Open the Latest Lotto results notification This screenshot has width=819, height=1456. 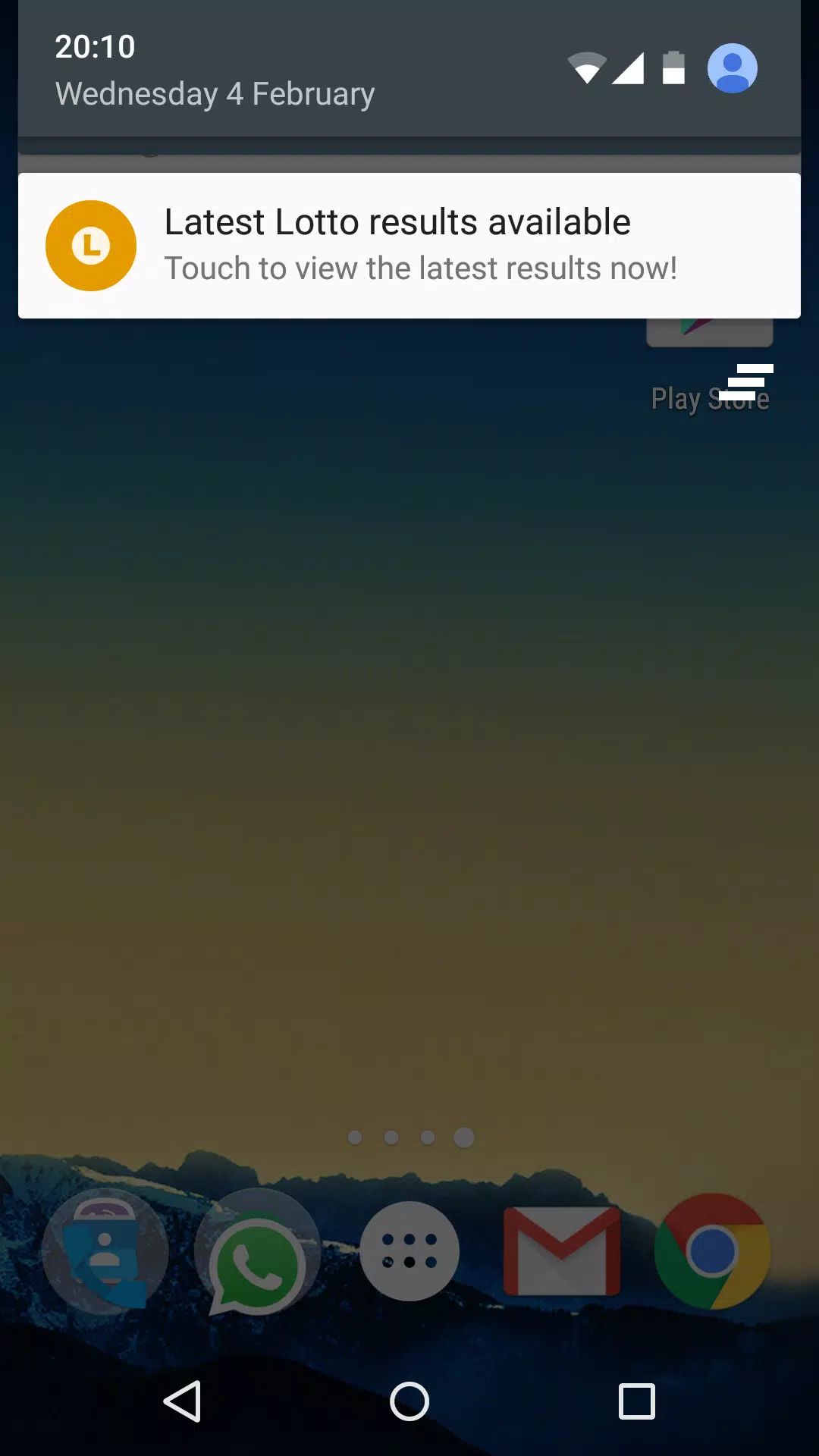click(409, 245)
